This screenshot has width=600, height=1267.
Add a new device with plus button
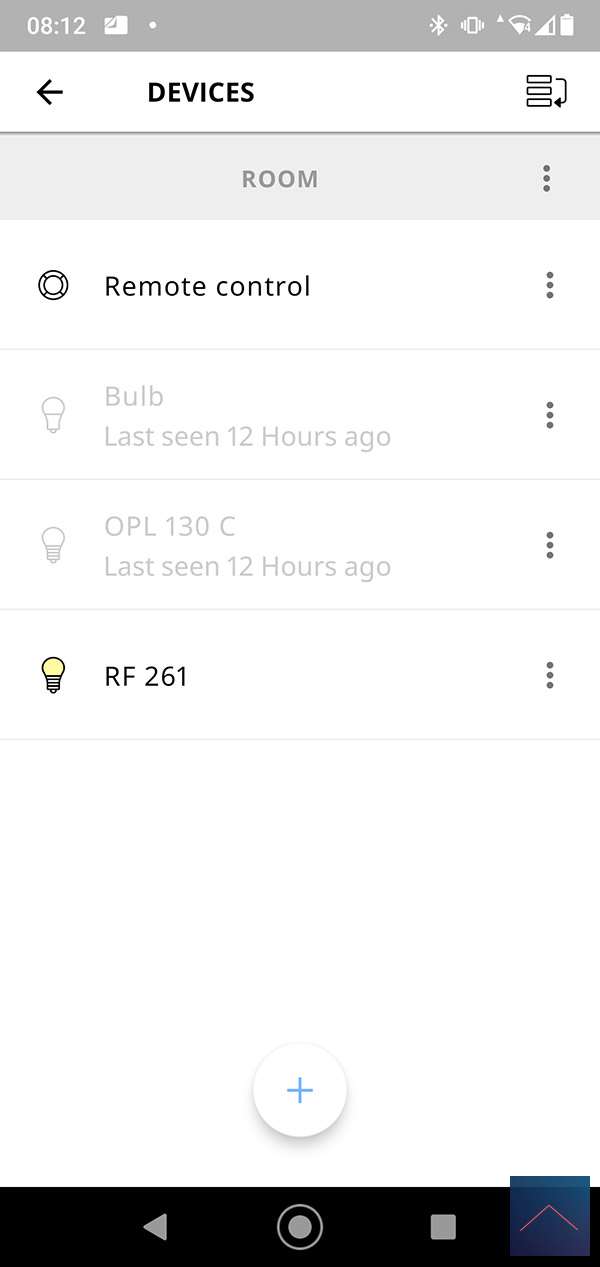point(300,1090)
